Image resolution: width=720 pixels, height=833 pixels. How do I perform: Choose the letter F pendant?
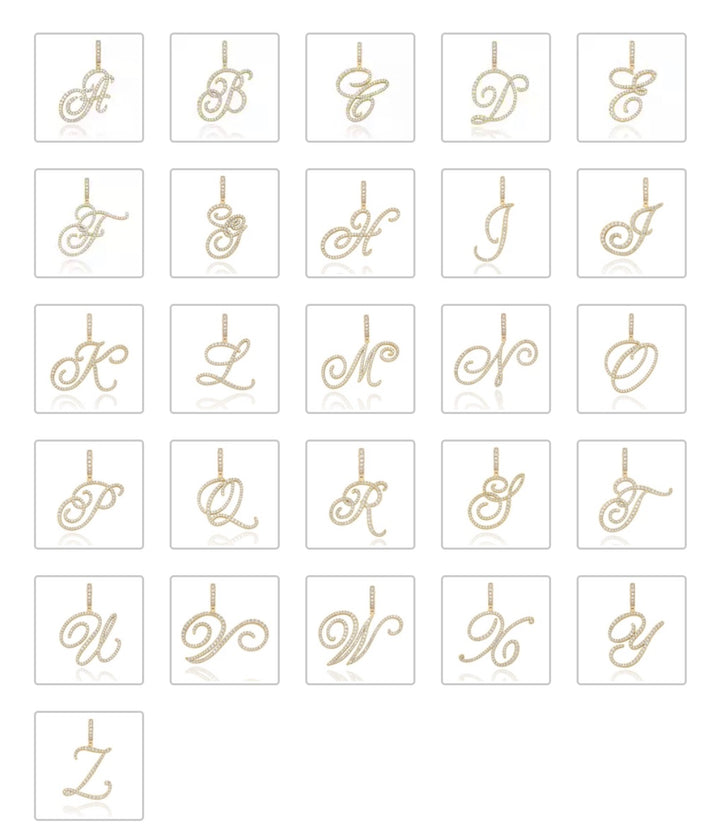point(89,223)
